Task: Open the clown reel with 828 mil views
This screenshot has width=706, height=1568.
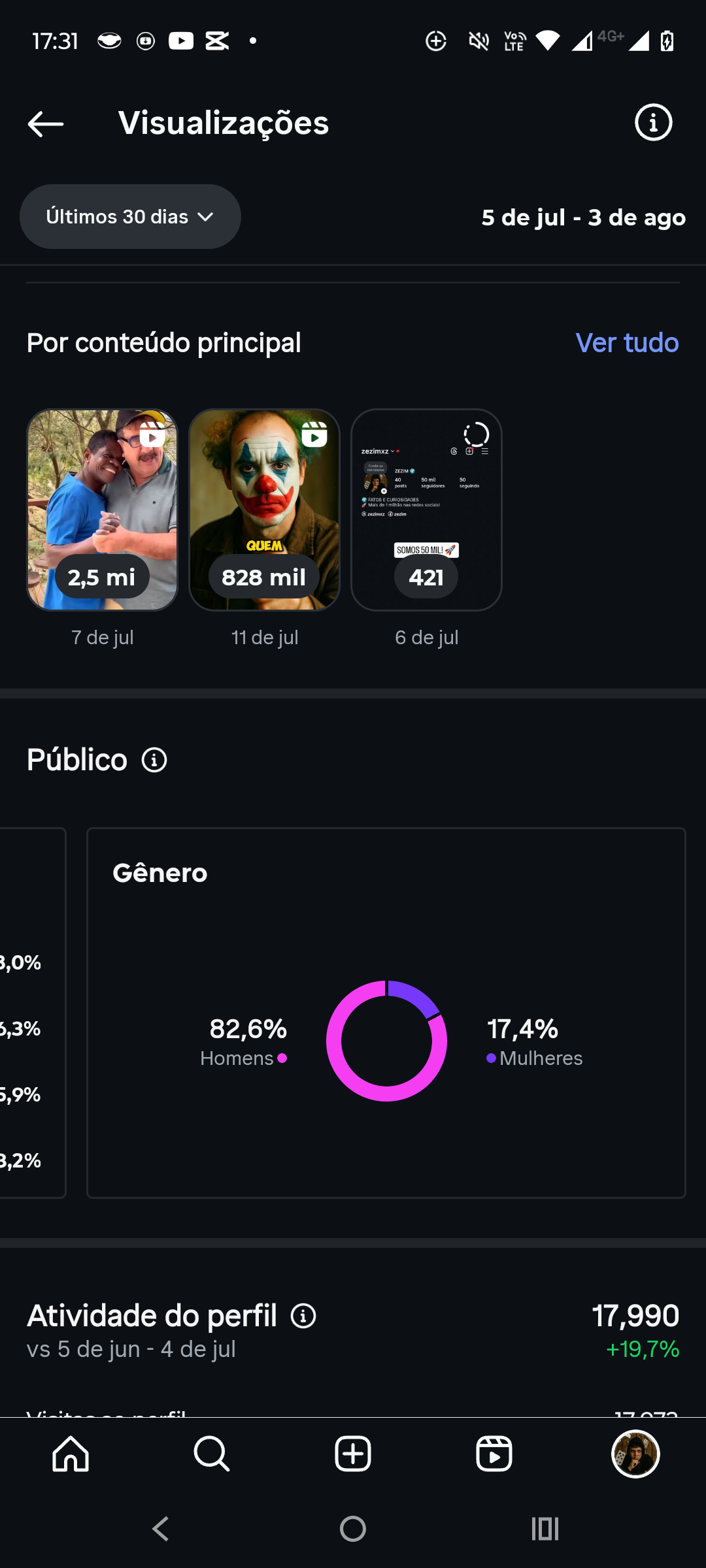Action: tap(264, 510)
